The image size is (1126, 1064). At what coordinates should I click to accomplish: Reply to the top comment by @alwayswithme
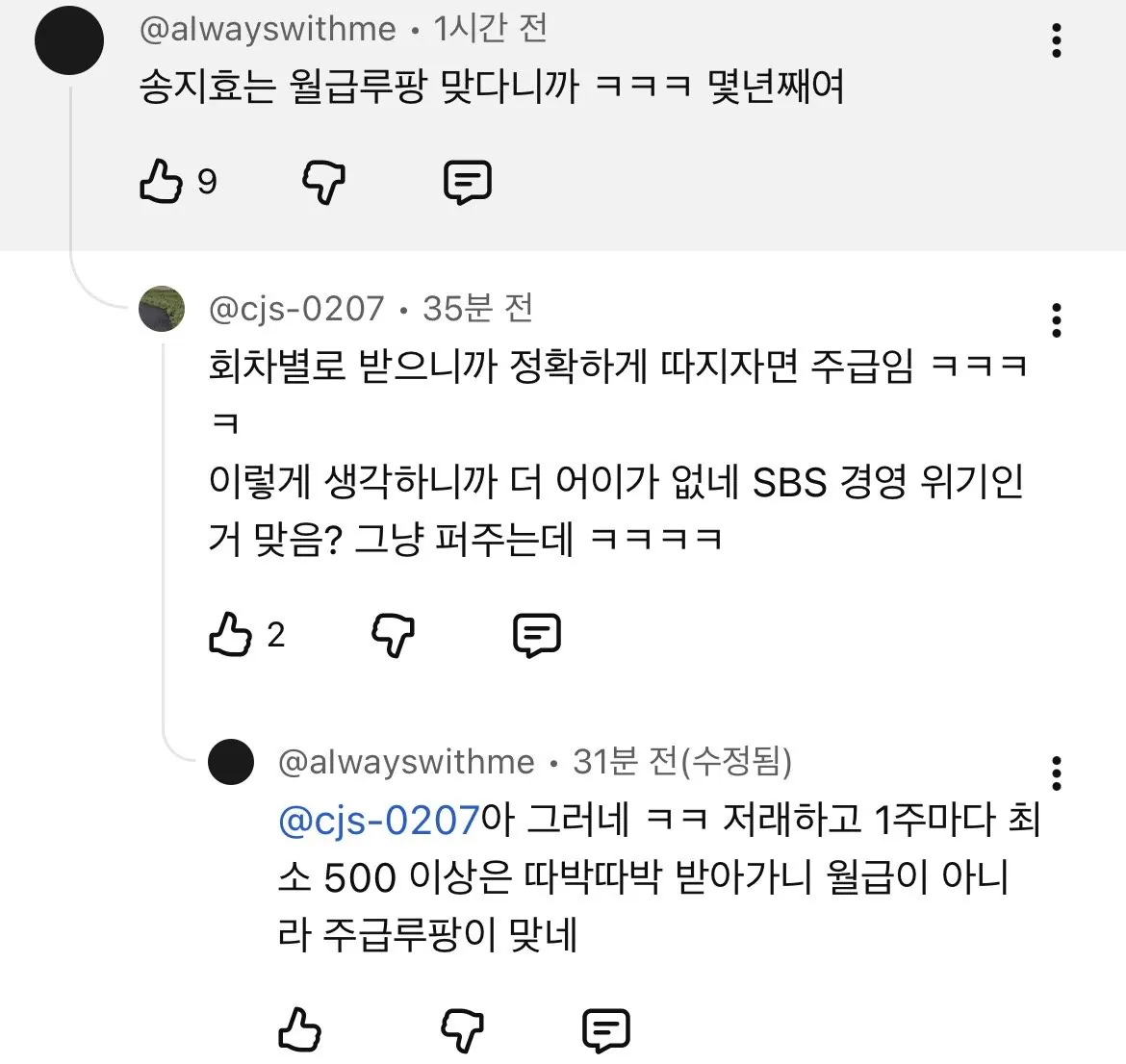point(468,181)
